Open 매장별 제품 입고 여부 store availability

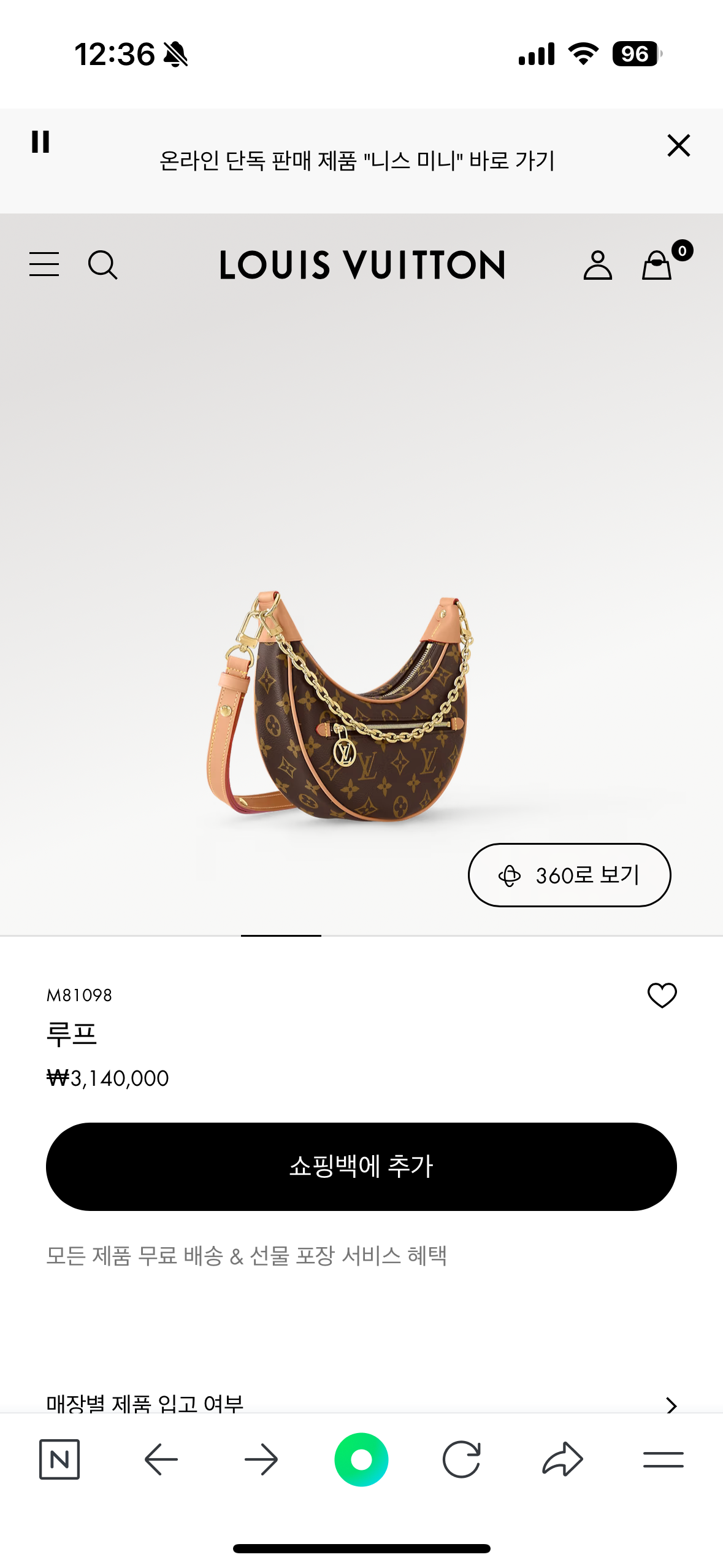361,1402
